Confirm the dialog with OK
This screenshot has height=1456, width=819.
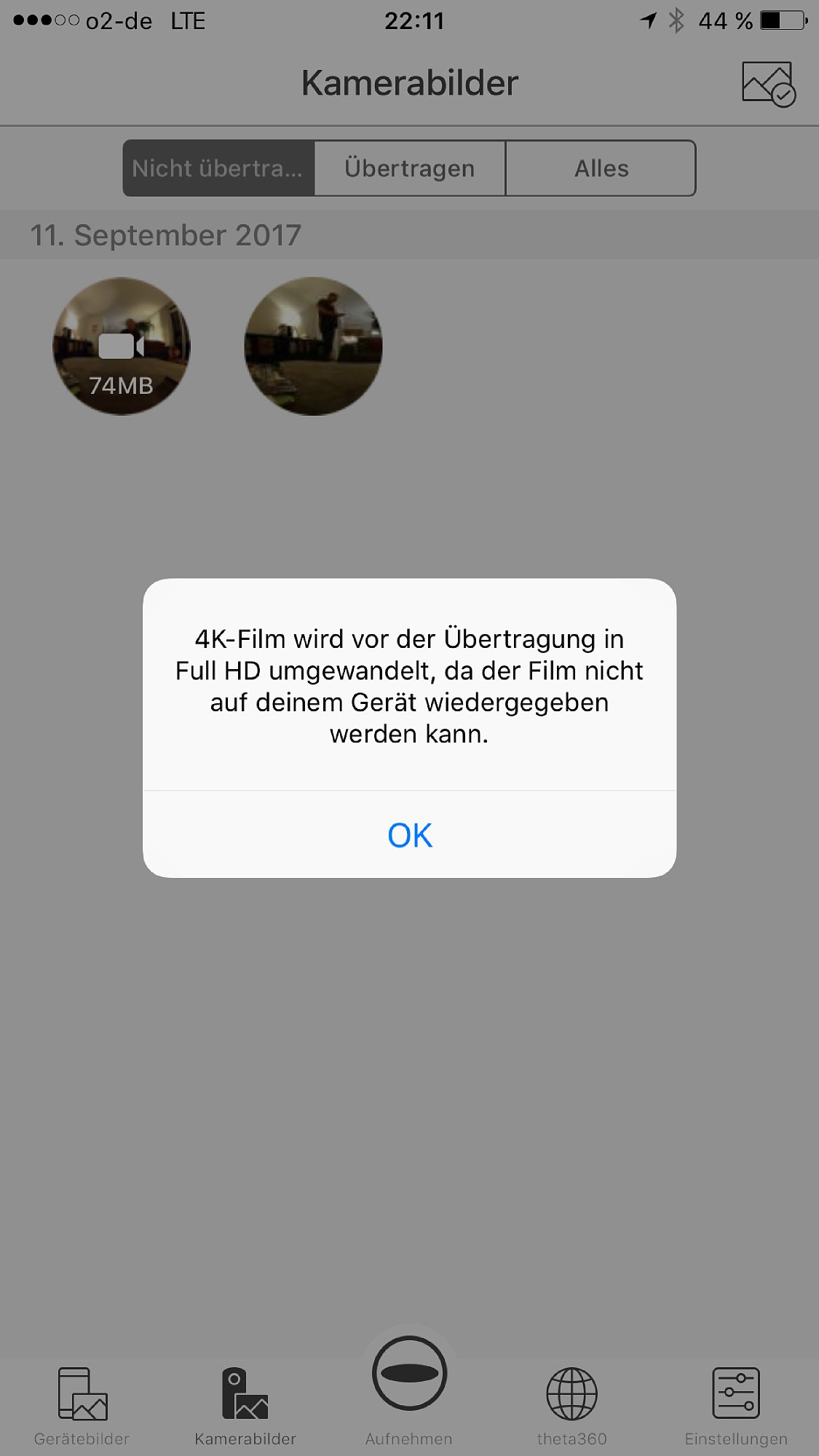409,835
